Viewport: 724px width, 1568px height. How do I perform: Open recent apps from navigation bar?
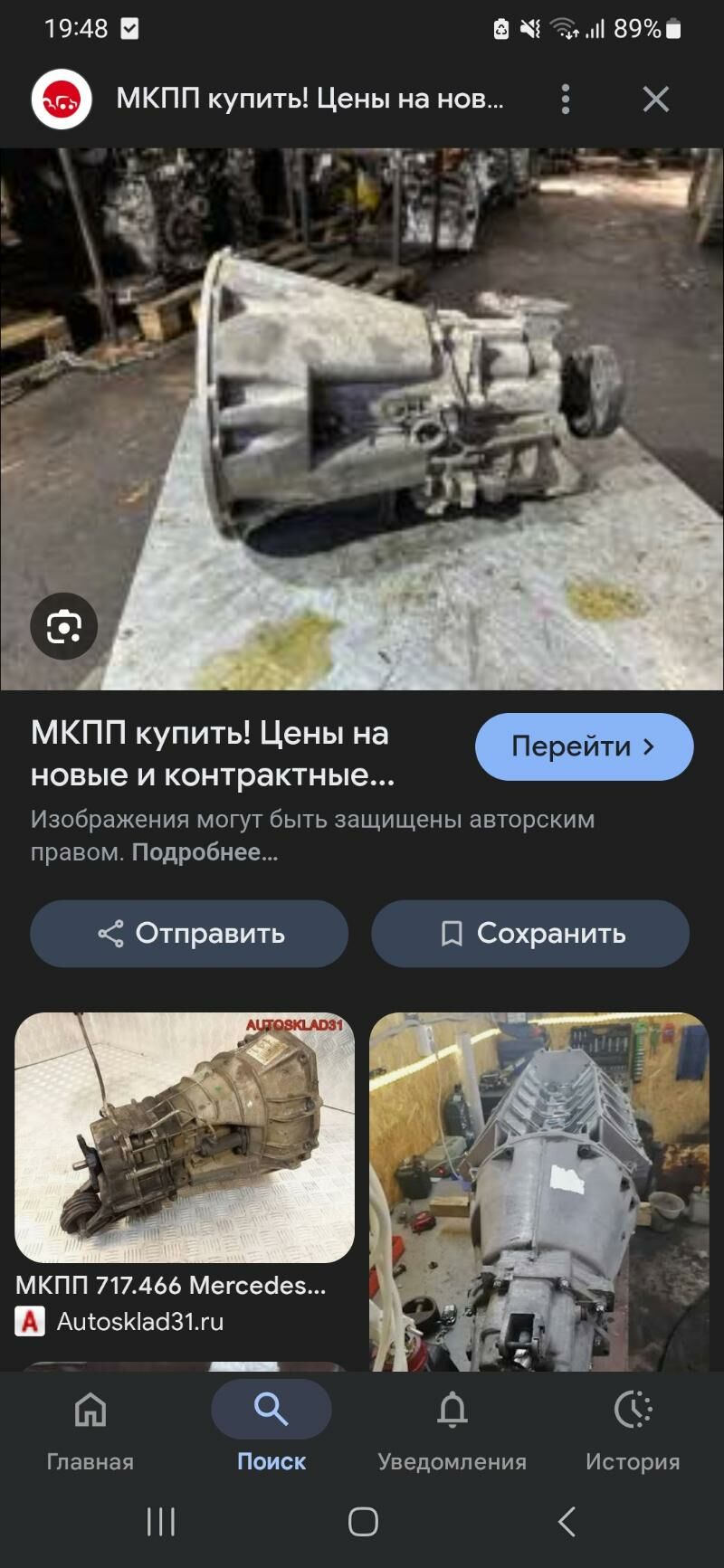coord(160,1522)
